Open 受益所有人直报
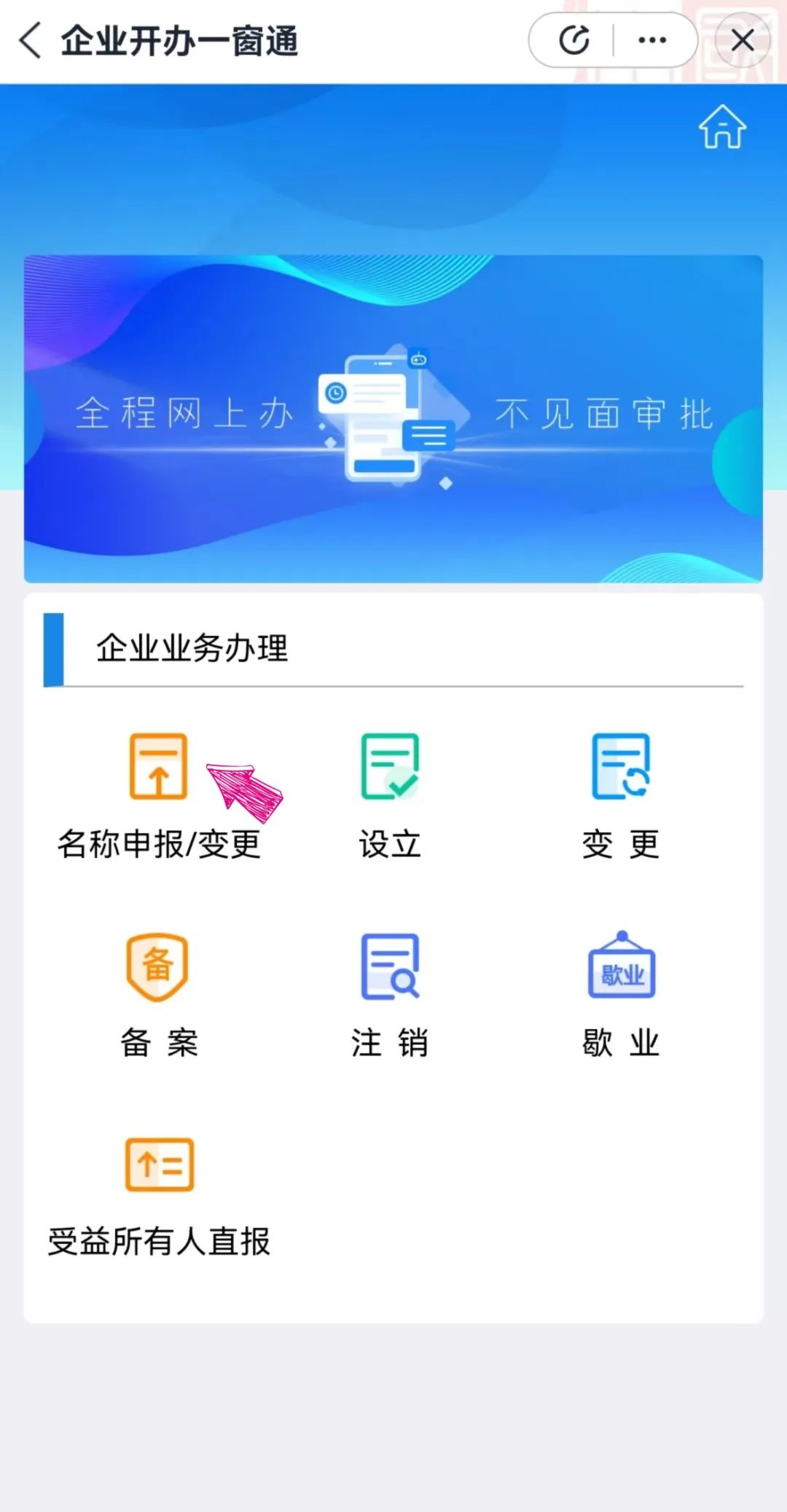Image resolution: width=787 pixels, height=1512 pixels. (x=159, y=1194)
